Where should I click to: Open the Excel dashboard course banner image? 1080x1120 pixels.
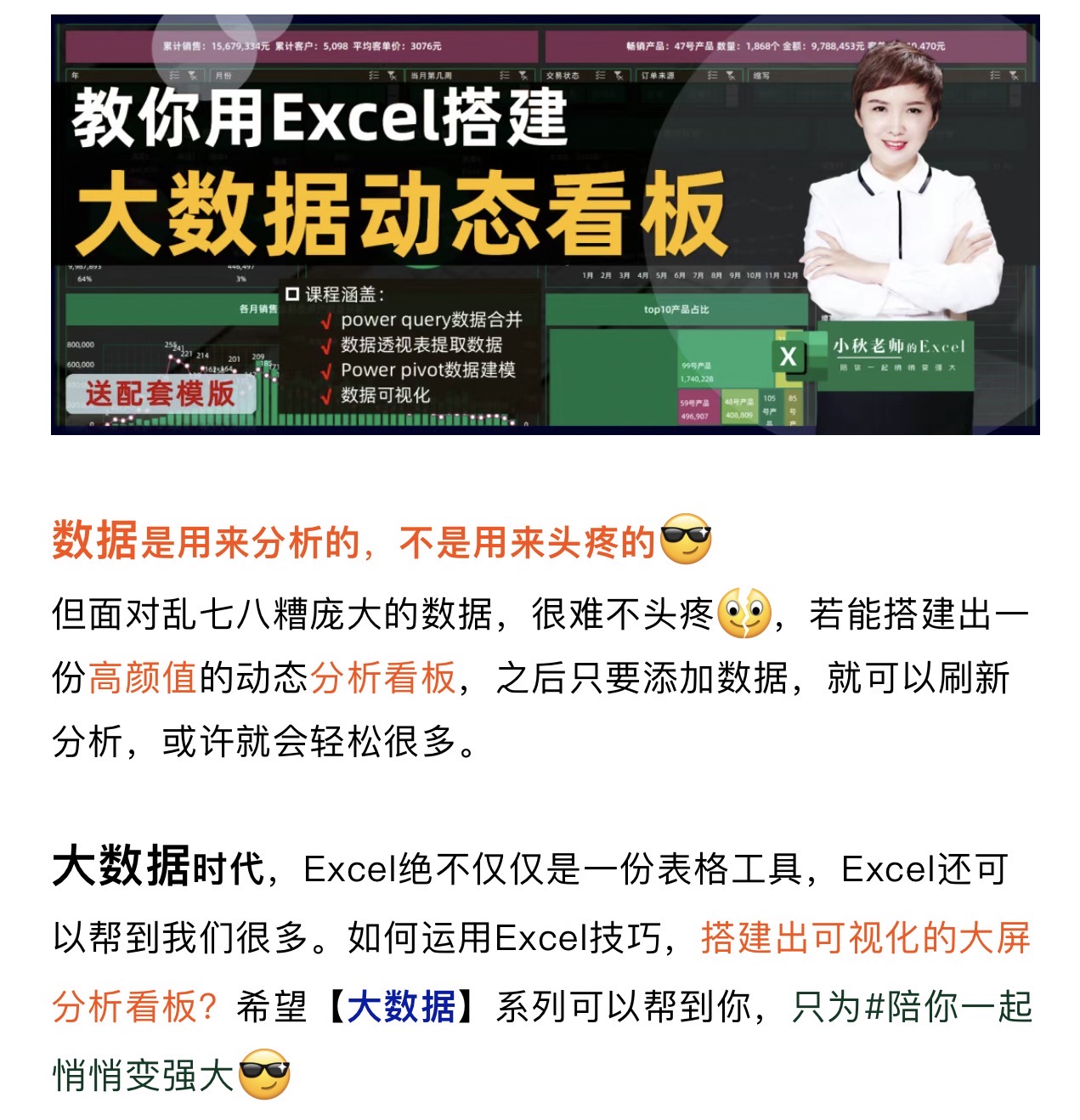click(x=545, y=224)
